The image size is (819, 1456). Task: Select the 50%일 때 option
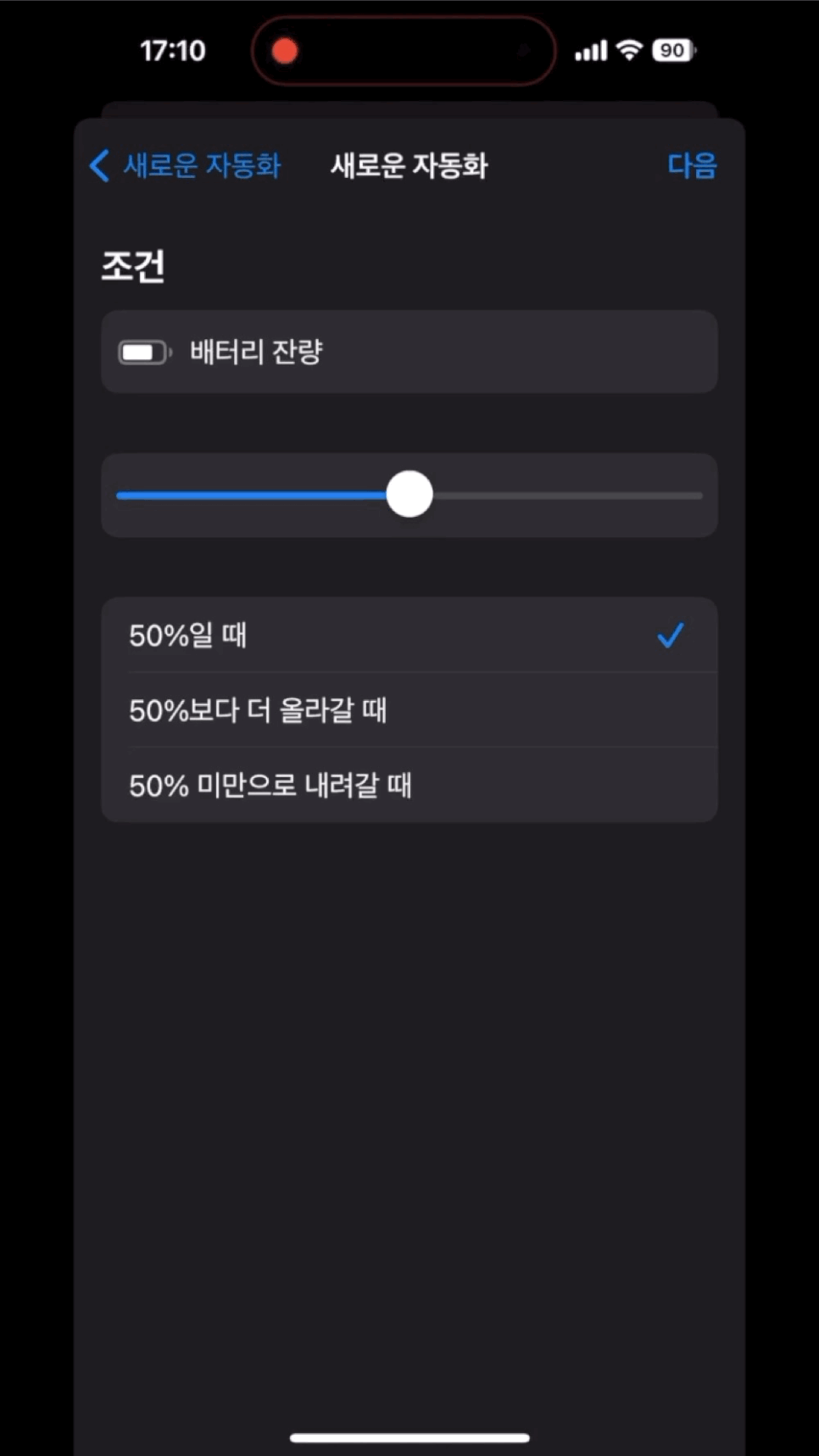point(409,635)
